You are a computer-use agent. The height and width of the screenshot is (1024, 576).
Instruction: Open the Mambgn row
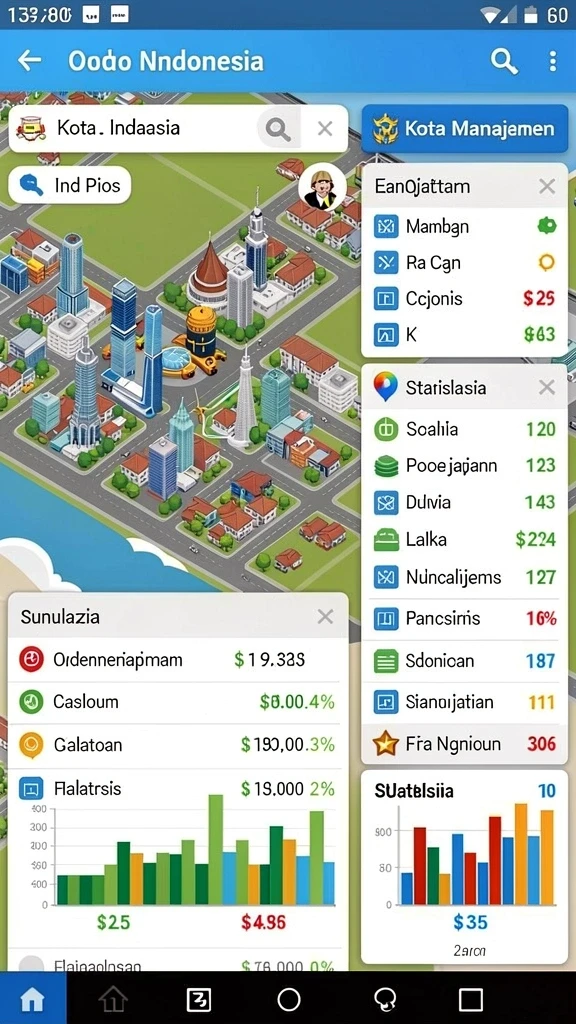tap(464, 227)
